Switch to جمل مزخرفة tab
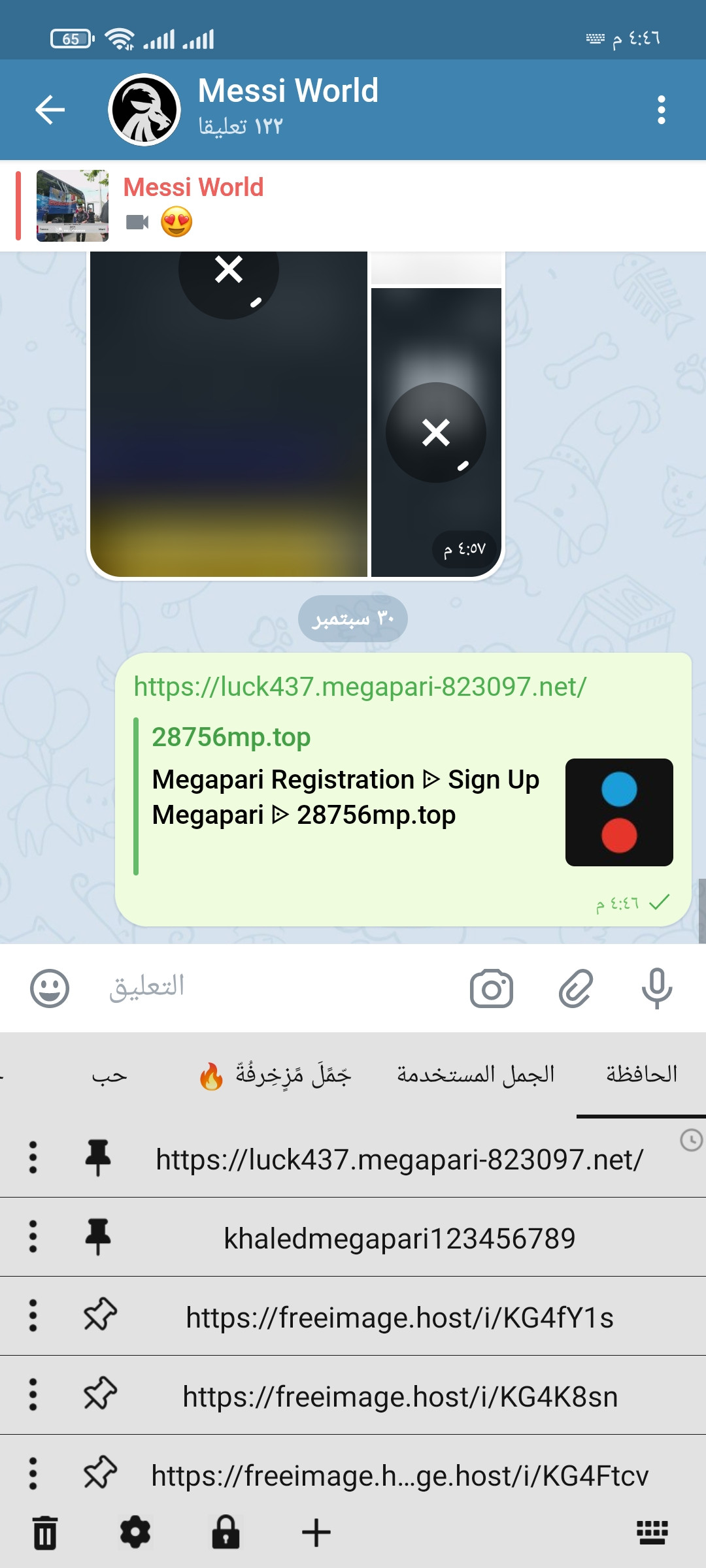The height and width of the screenshot is (1568, 706). [x=275, y=1075]
